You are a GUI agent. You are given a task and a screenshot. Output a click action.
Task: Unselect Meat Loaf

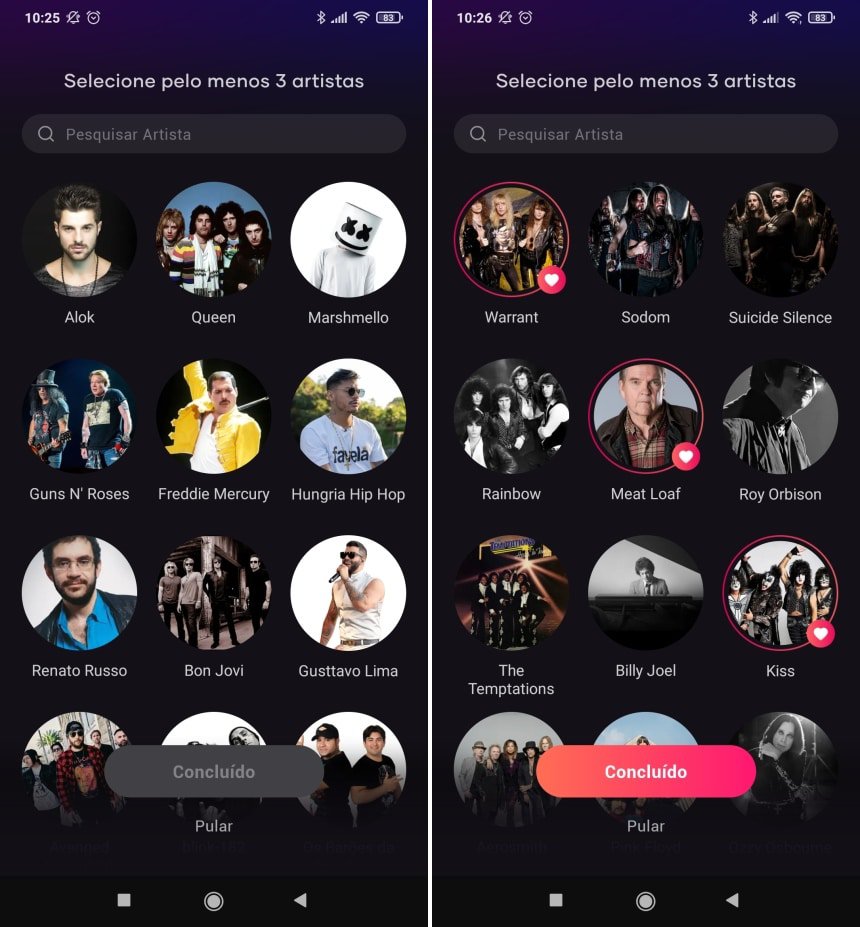[645, 416]
